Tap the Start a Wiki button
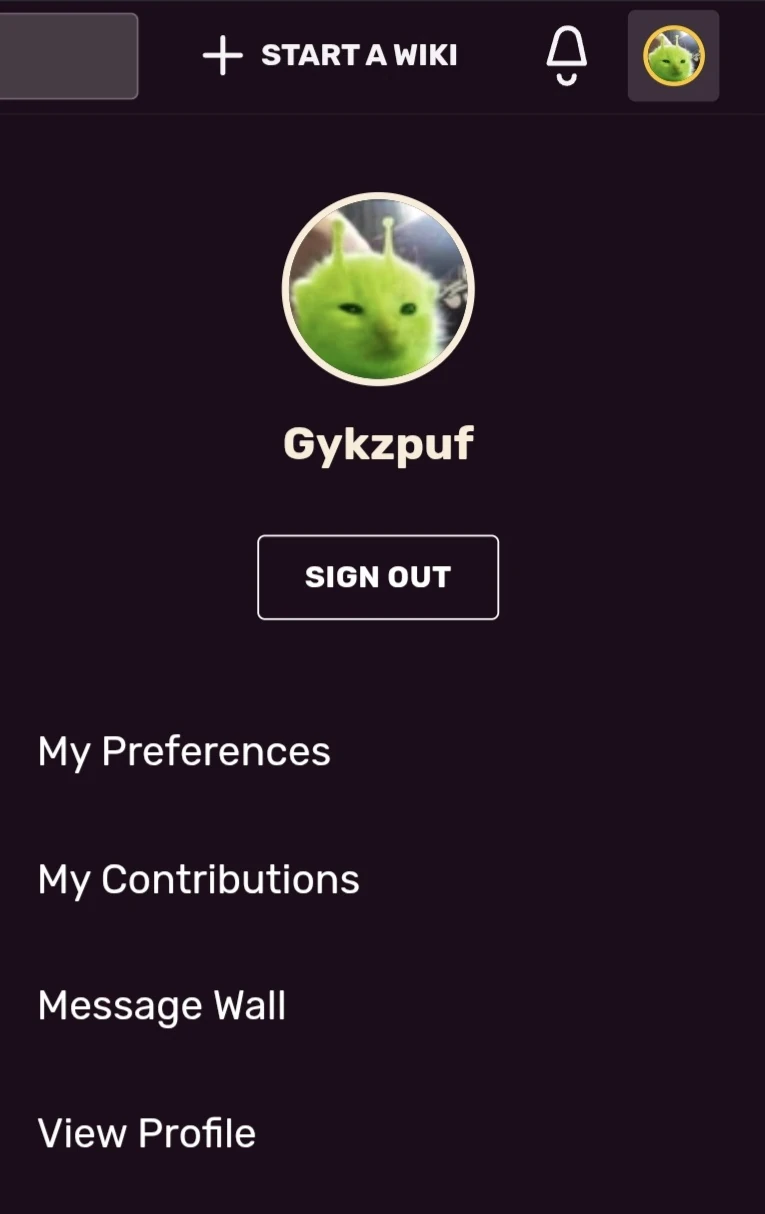The height and width of the screenshot is (1214, 765). click(x=330, y=56)
